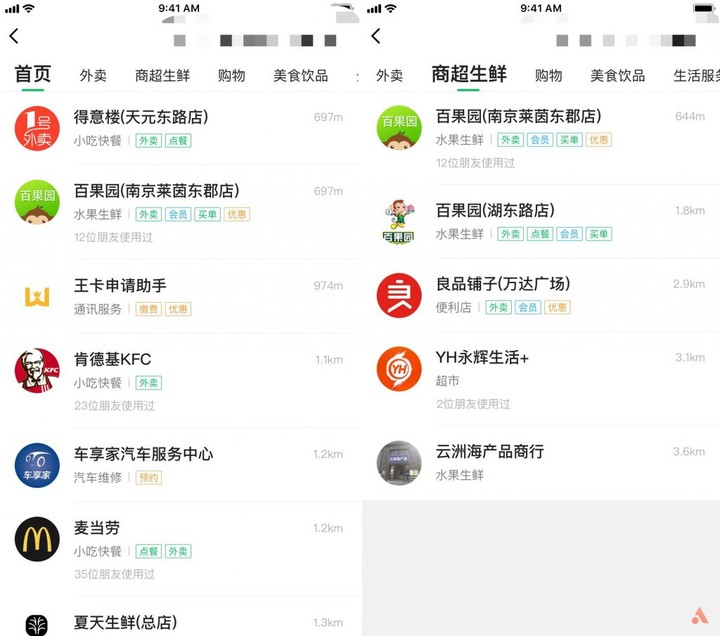Select 良品铺子(万达广场) store
Image resolution: width=720 pixels, height=636 pixels.
click(x=502, y=284)
